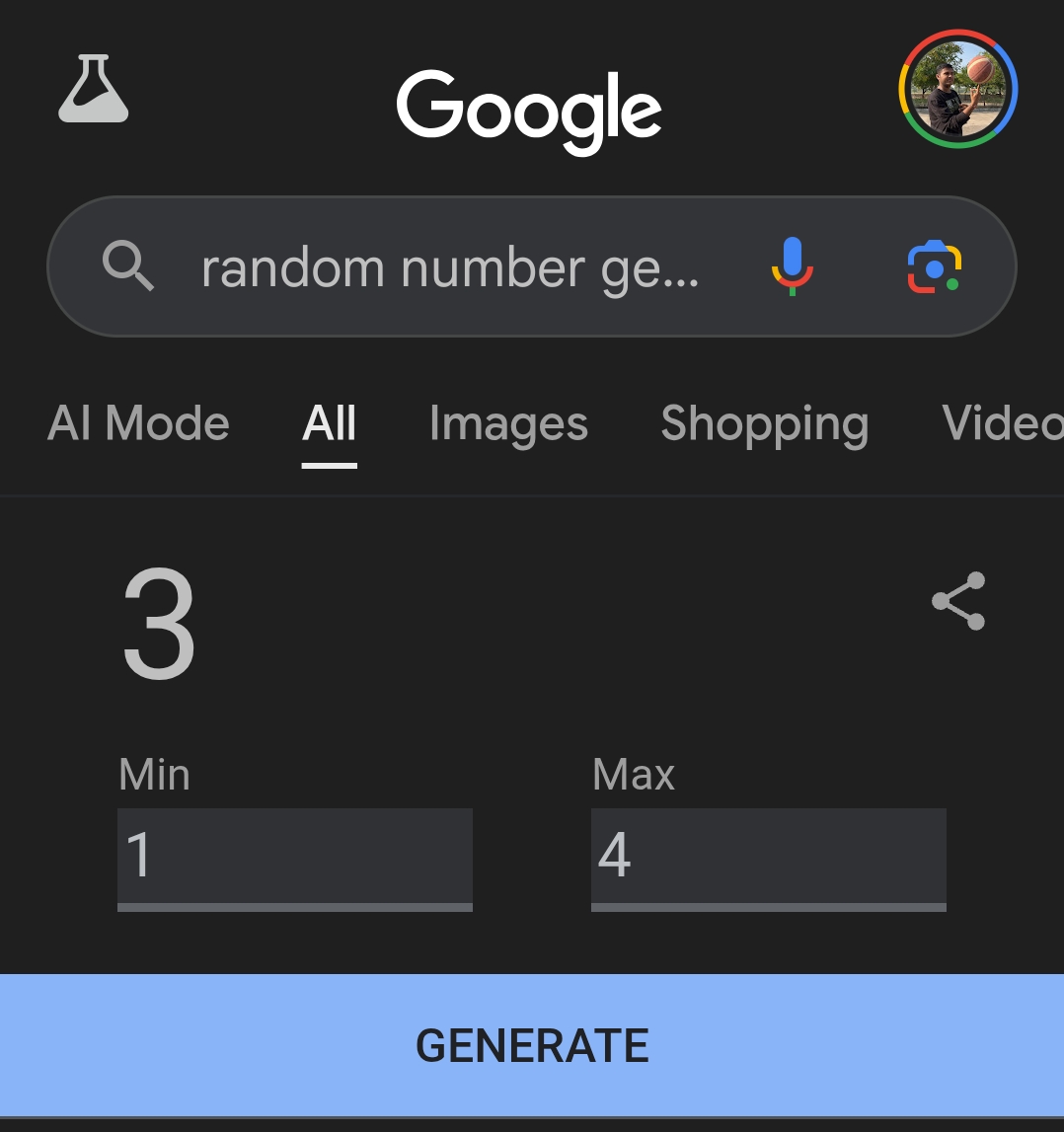1064x1132 pixels.
Task: Switch to the Videos tab
Action: click(1002, 424)
